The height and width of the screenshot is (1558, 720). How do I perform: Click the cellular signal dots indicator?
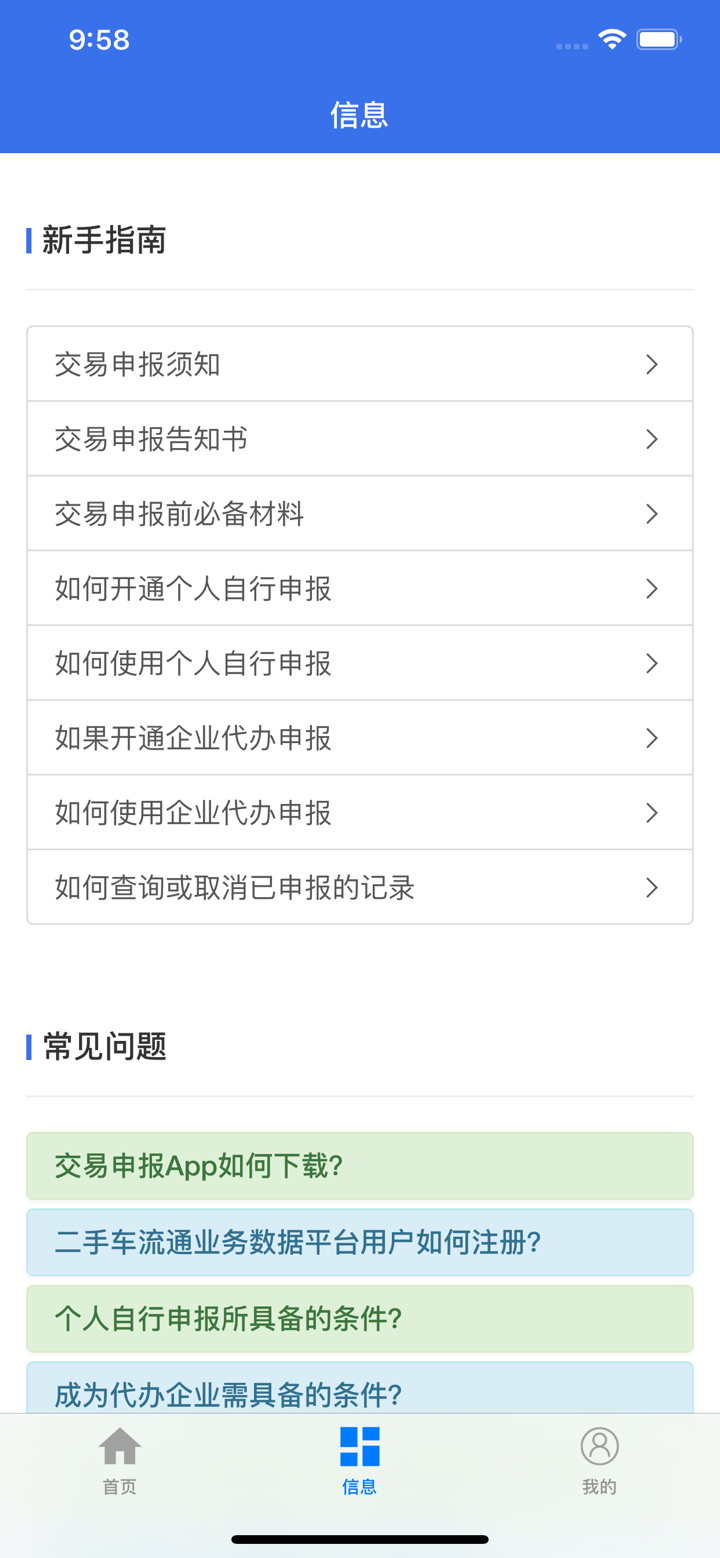pyautogui.click(x=571, y=45)
